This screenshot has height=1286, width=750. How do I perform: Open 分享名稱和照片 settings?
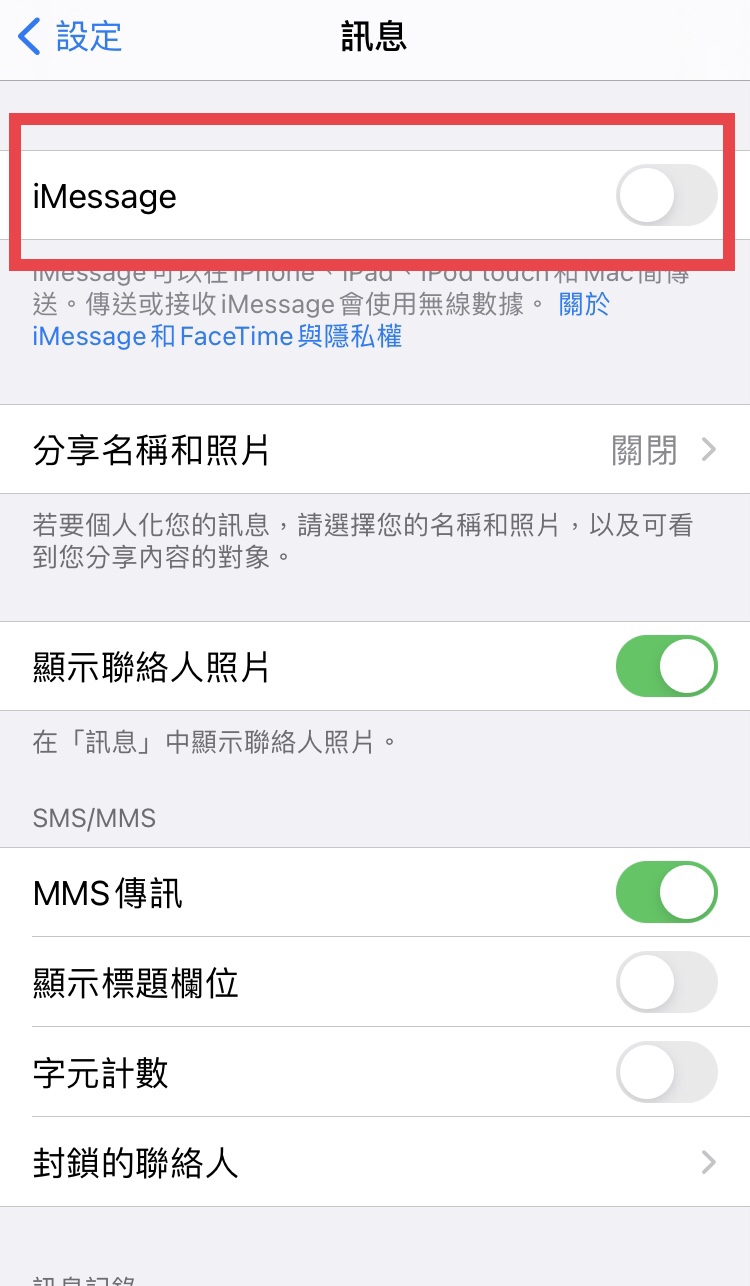pos(374,450)
